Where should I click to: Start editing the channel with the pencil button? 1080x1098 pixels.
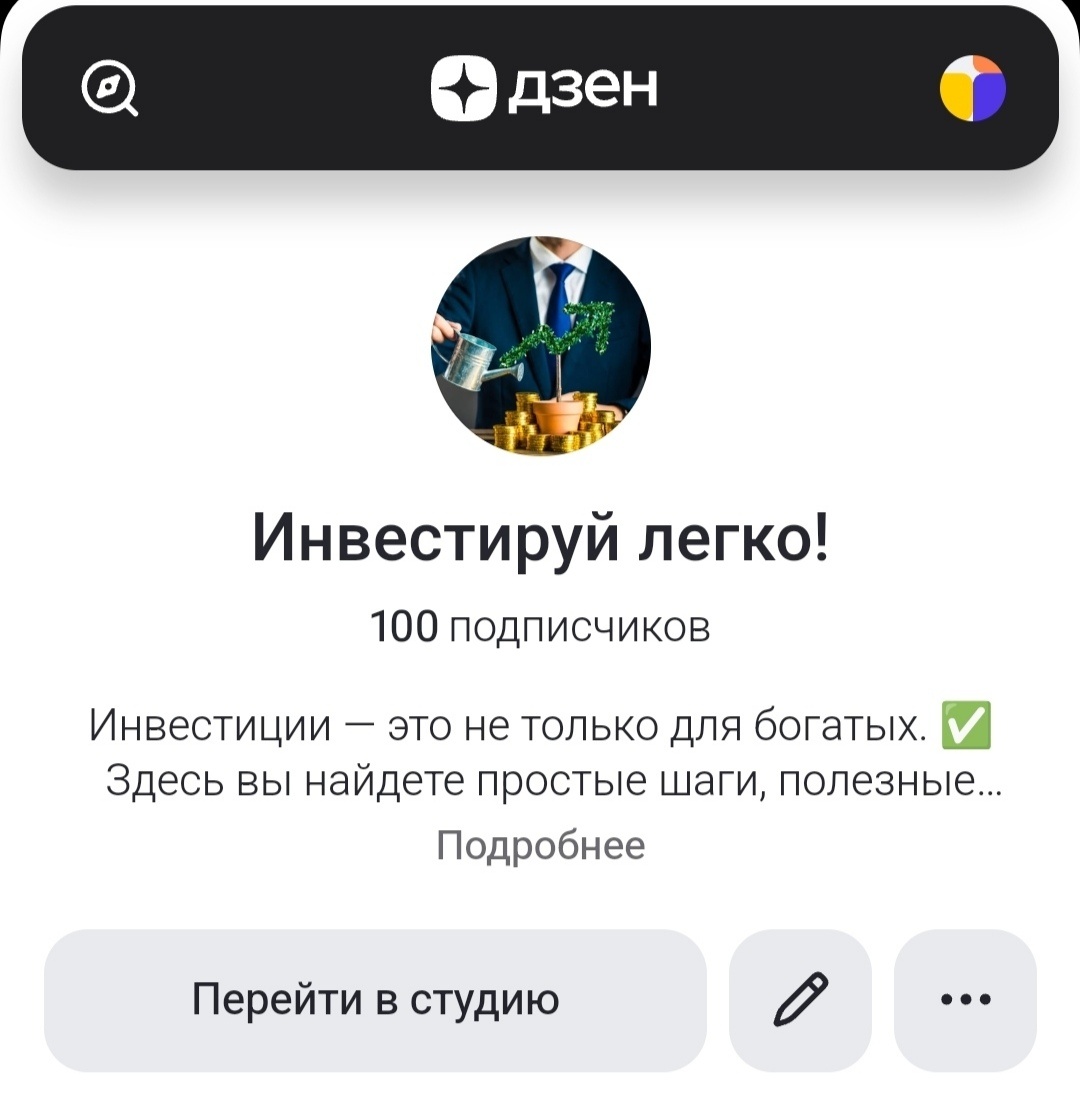click(x=799, y=1000)
